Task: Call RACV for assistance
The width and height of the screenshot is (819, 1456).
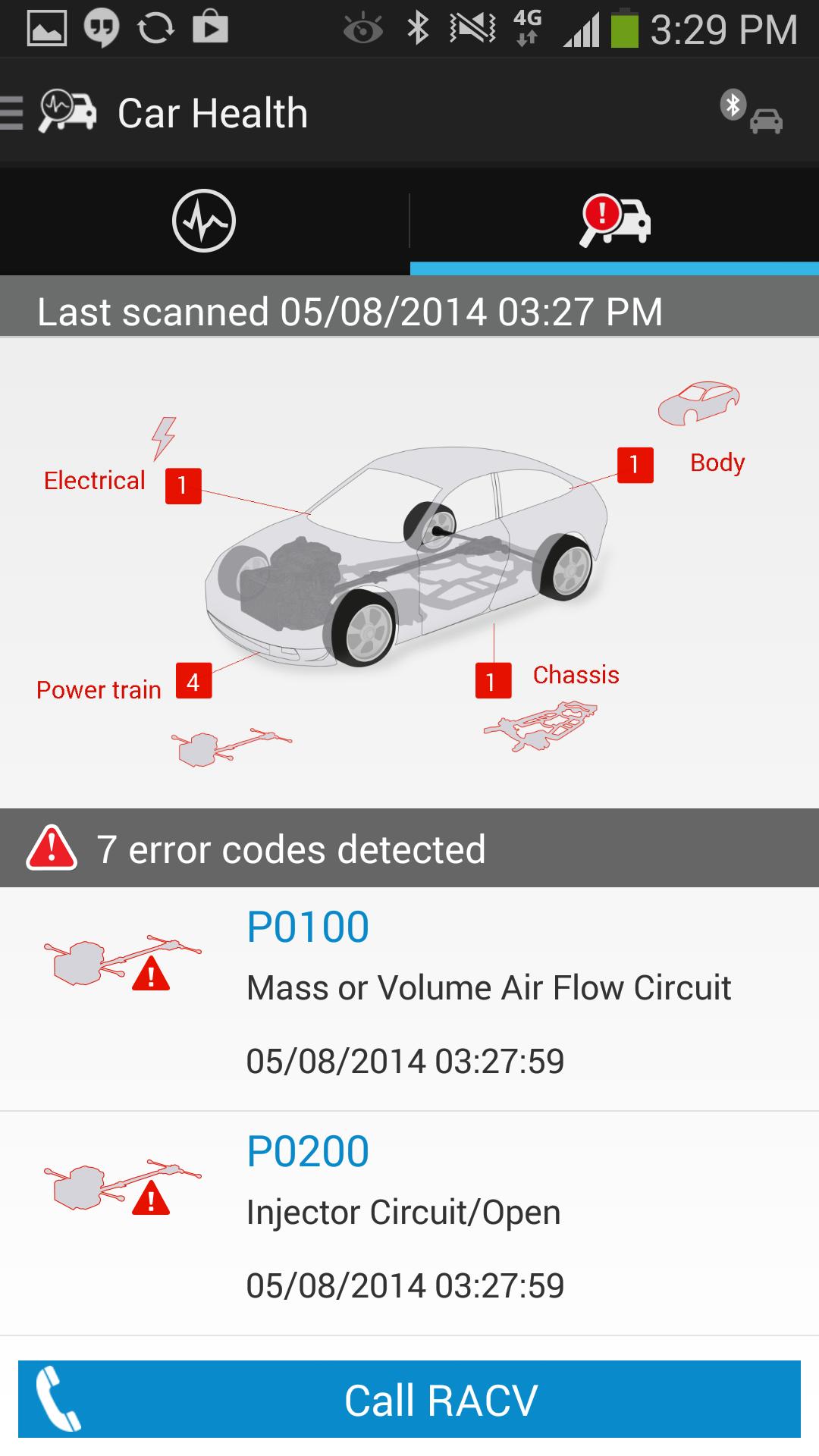Action: tap(409, 1400)
